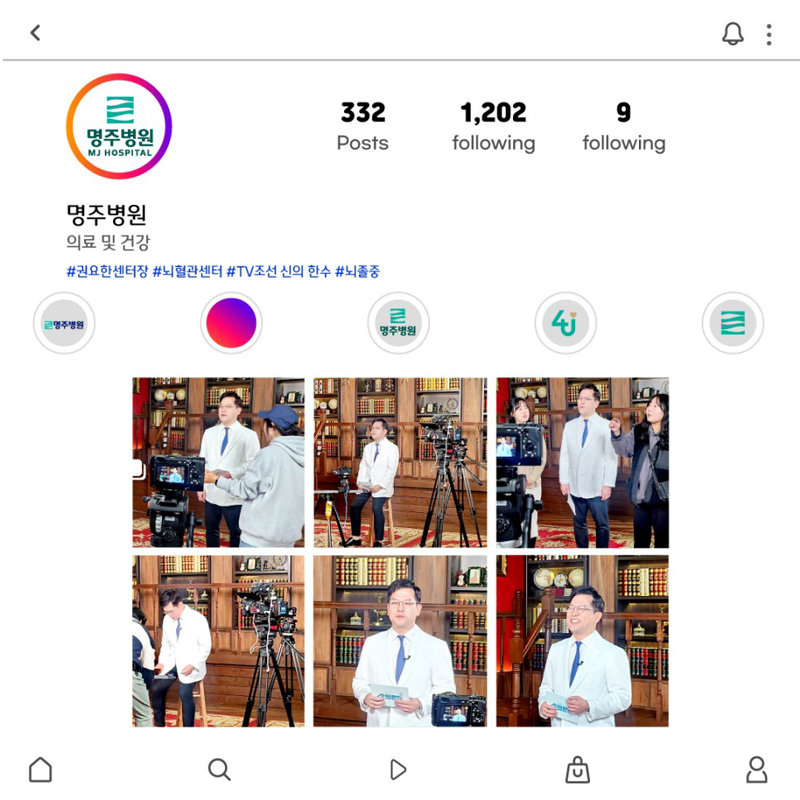Switch to the Profile tab
Image resolution: width=800 pixels, height=800 pixels.
click(x=757, y=769)
